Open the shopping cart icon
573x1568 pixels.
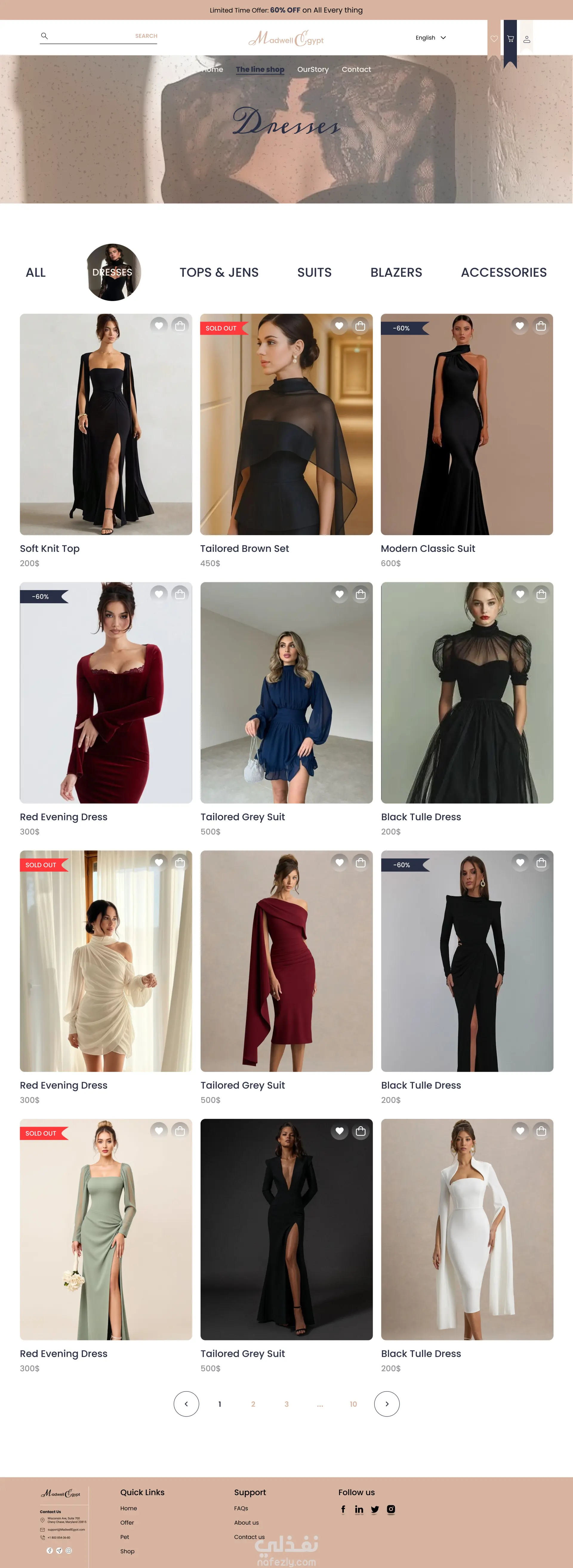pyautogui.click(x=510, y=39)
